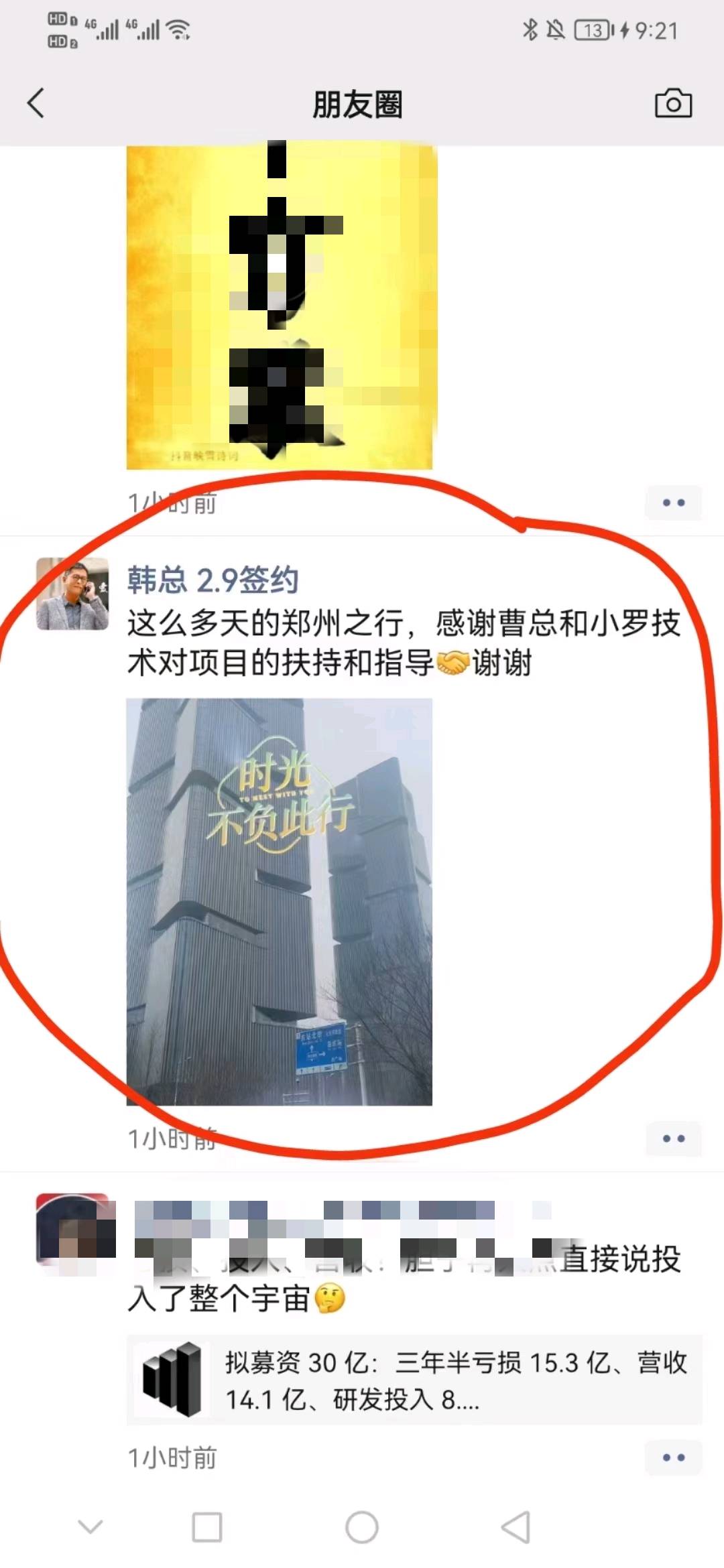Viewport: 724px width, 1568px height.
Task: View the skyscraper photo in 韩总's post
Action: 279,901
